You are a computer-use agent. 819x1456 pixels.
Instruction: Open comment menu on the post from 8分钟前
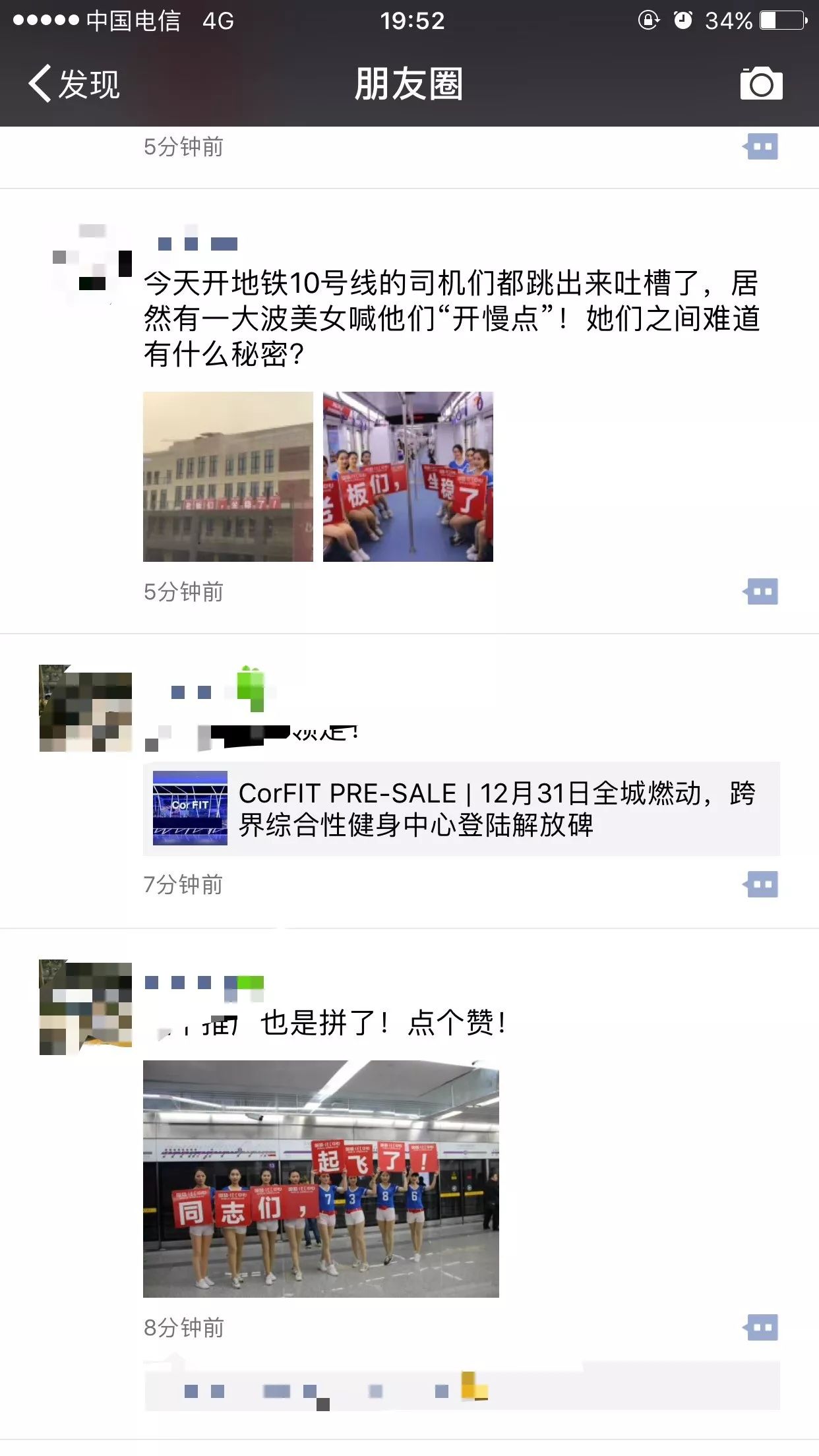pyautogui.click(x=761, y=1327)
